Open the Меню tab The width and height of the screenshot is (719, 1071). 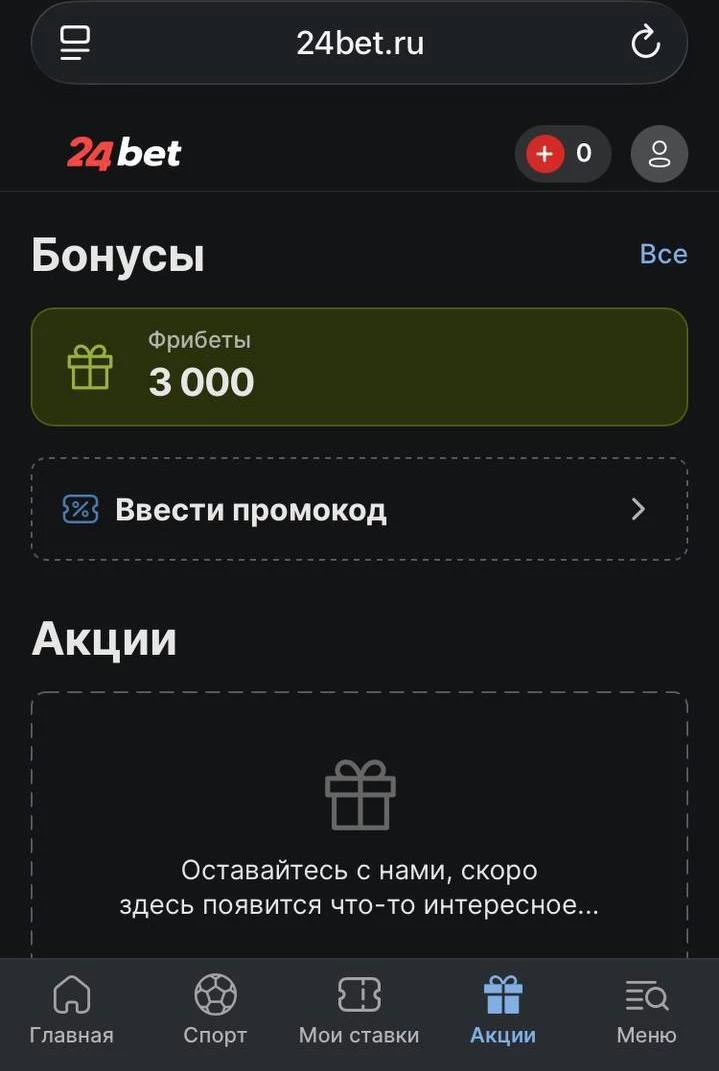[646, 1010]
